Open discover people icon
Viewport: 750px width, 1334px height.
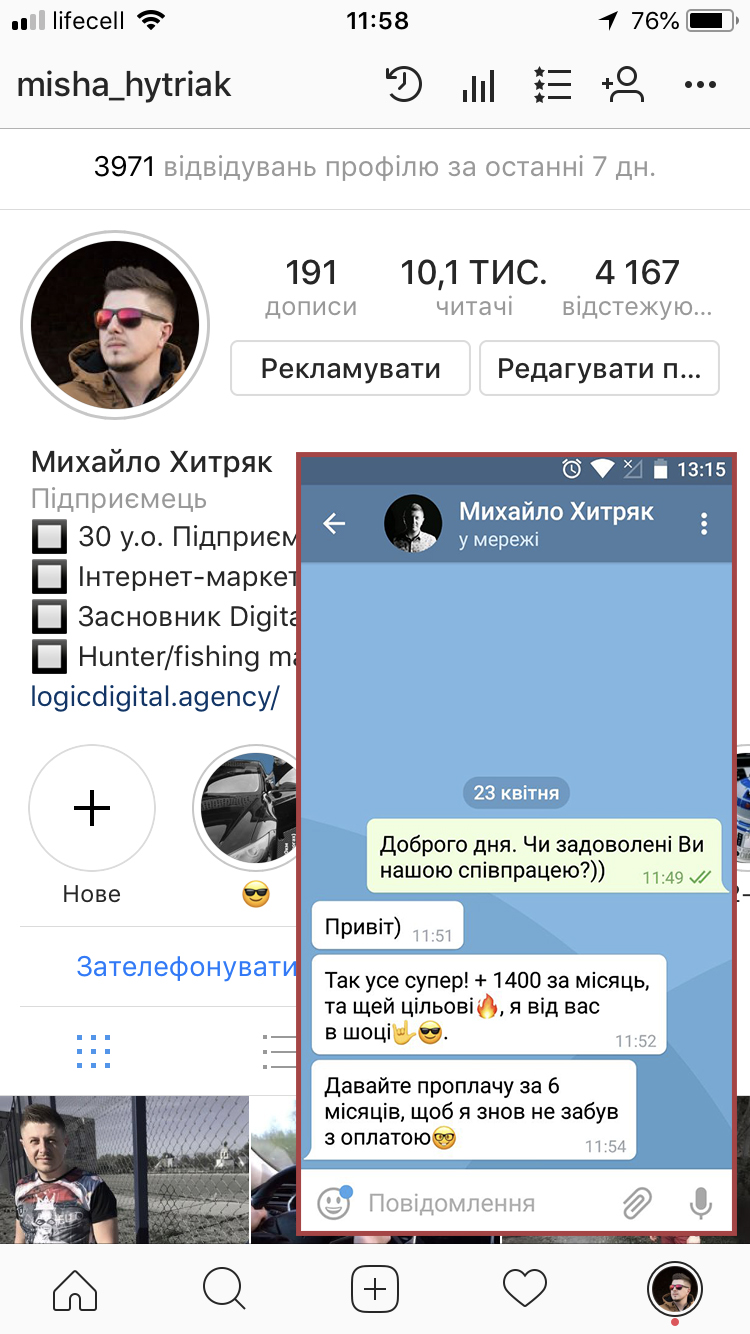(x=624, y=85)
